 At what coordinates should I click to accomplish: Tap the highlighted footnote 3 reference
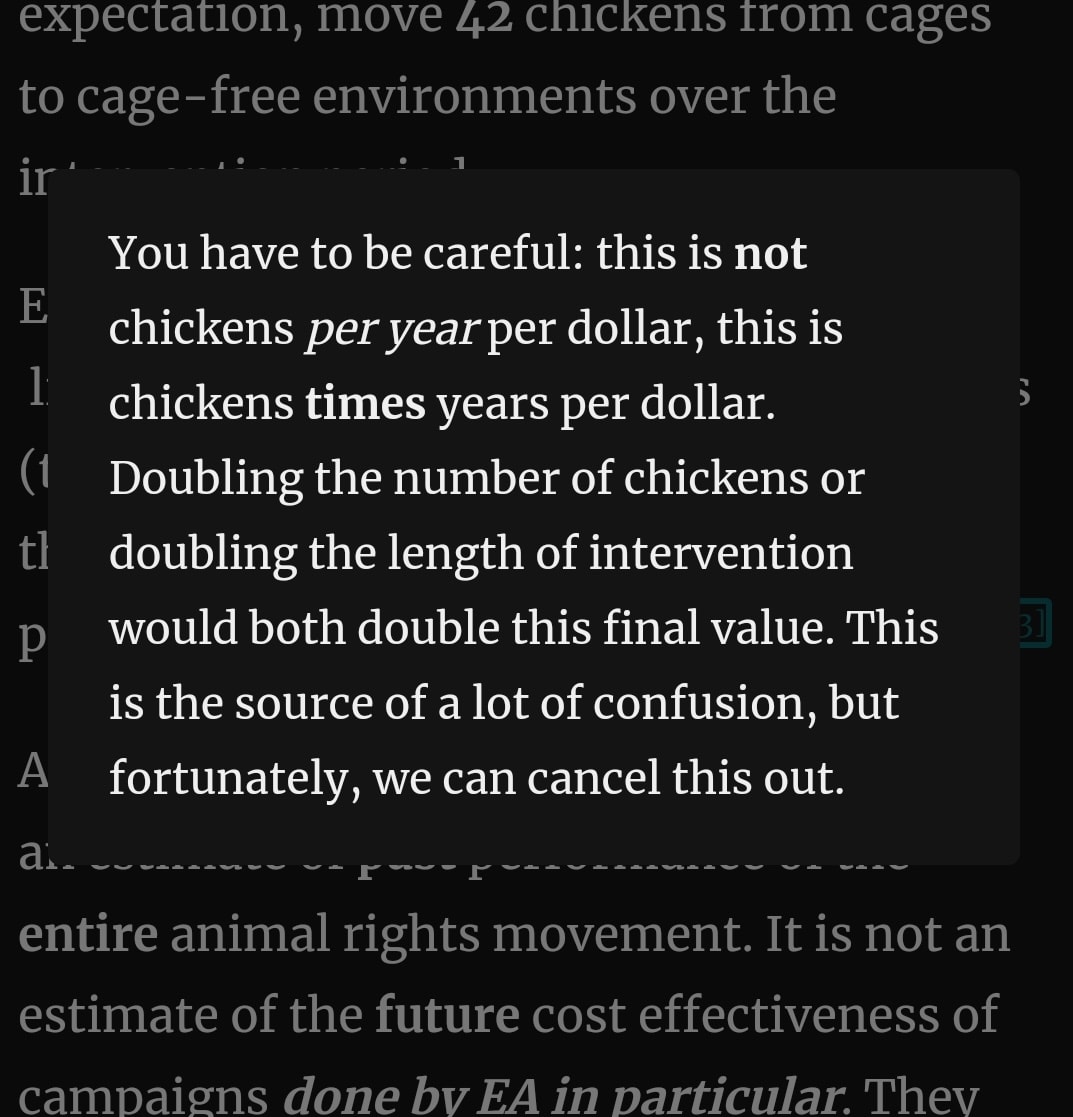[1035, 624]
